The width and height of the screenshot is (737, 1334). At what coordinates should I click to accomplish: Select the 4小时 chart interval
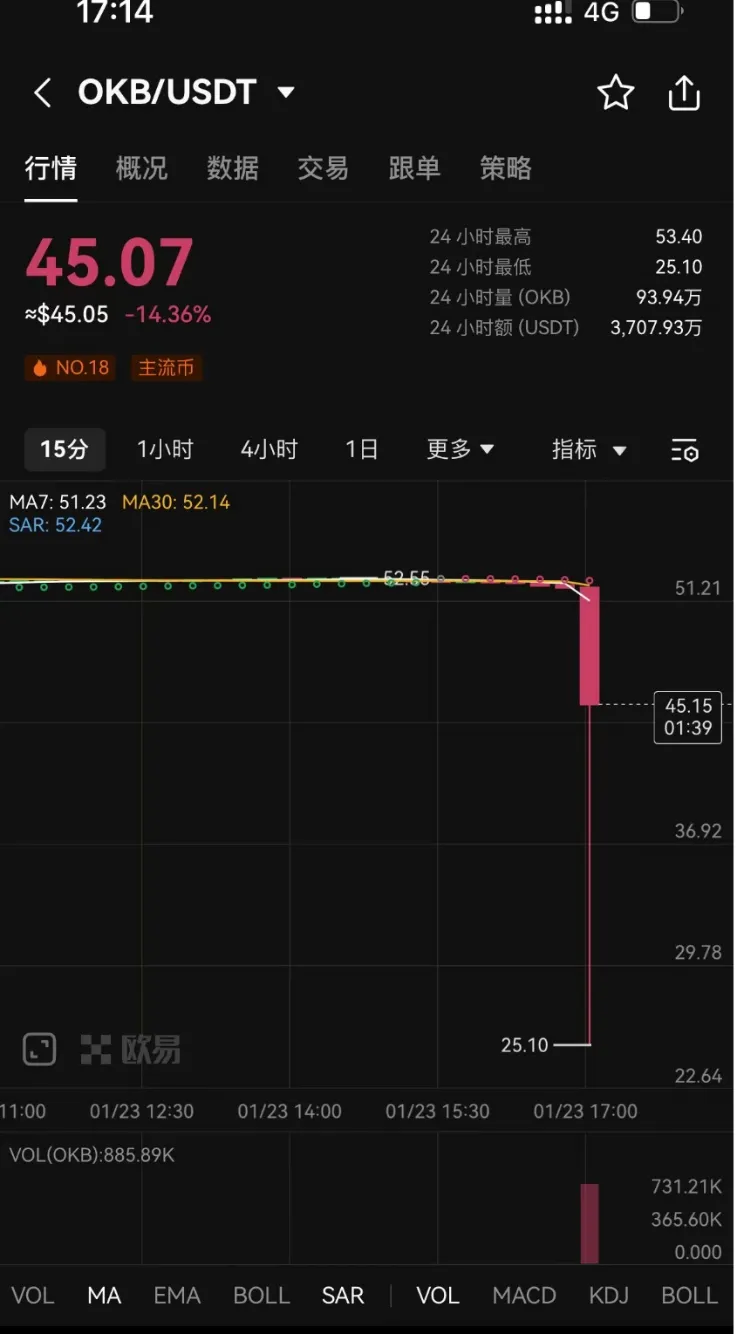click(x=269, y=450)
